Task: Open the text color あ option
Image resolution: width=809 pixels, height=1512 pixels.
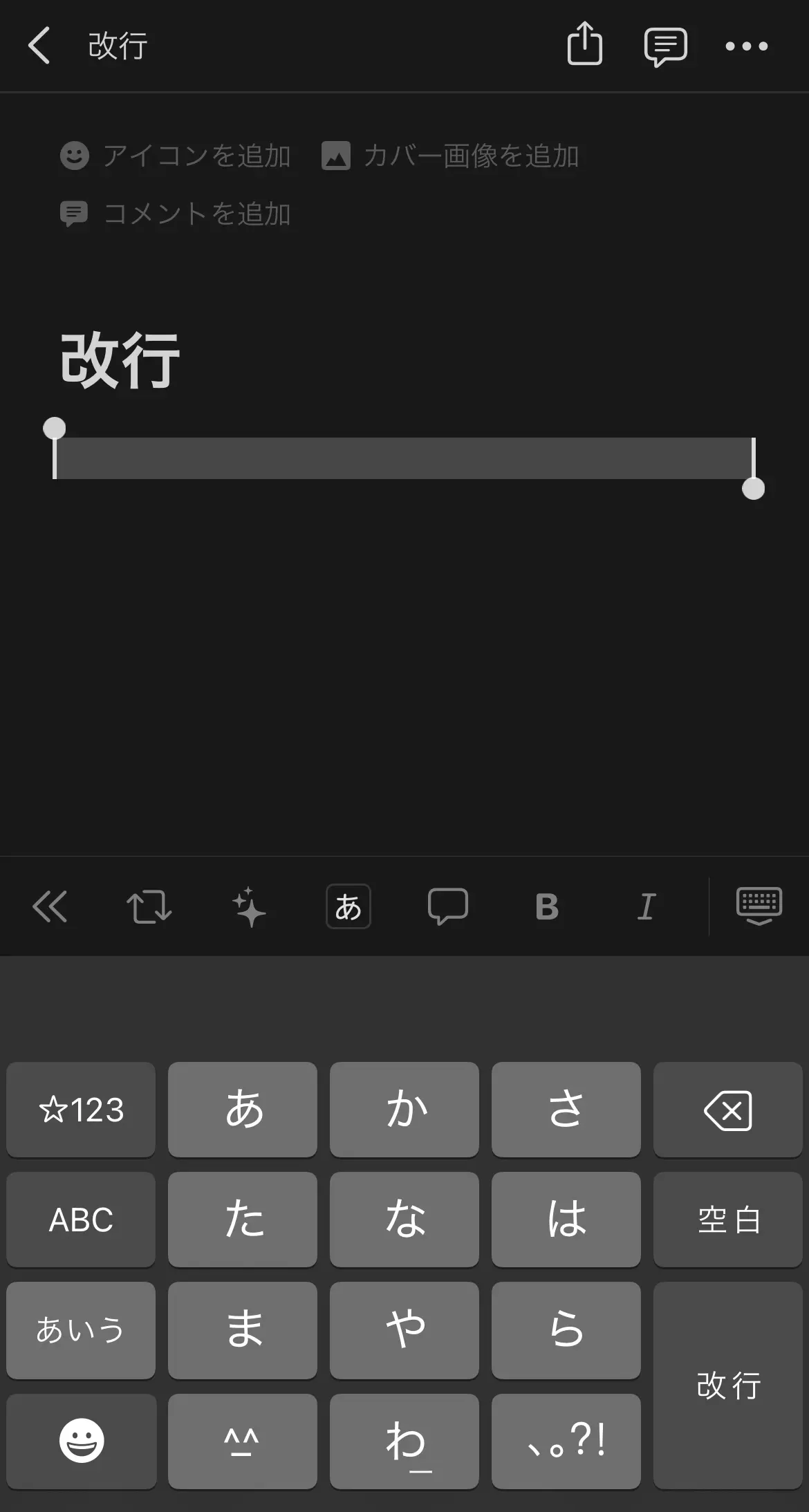Action: click(x=348, y=906)
